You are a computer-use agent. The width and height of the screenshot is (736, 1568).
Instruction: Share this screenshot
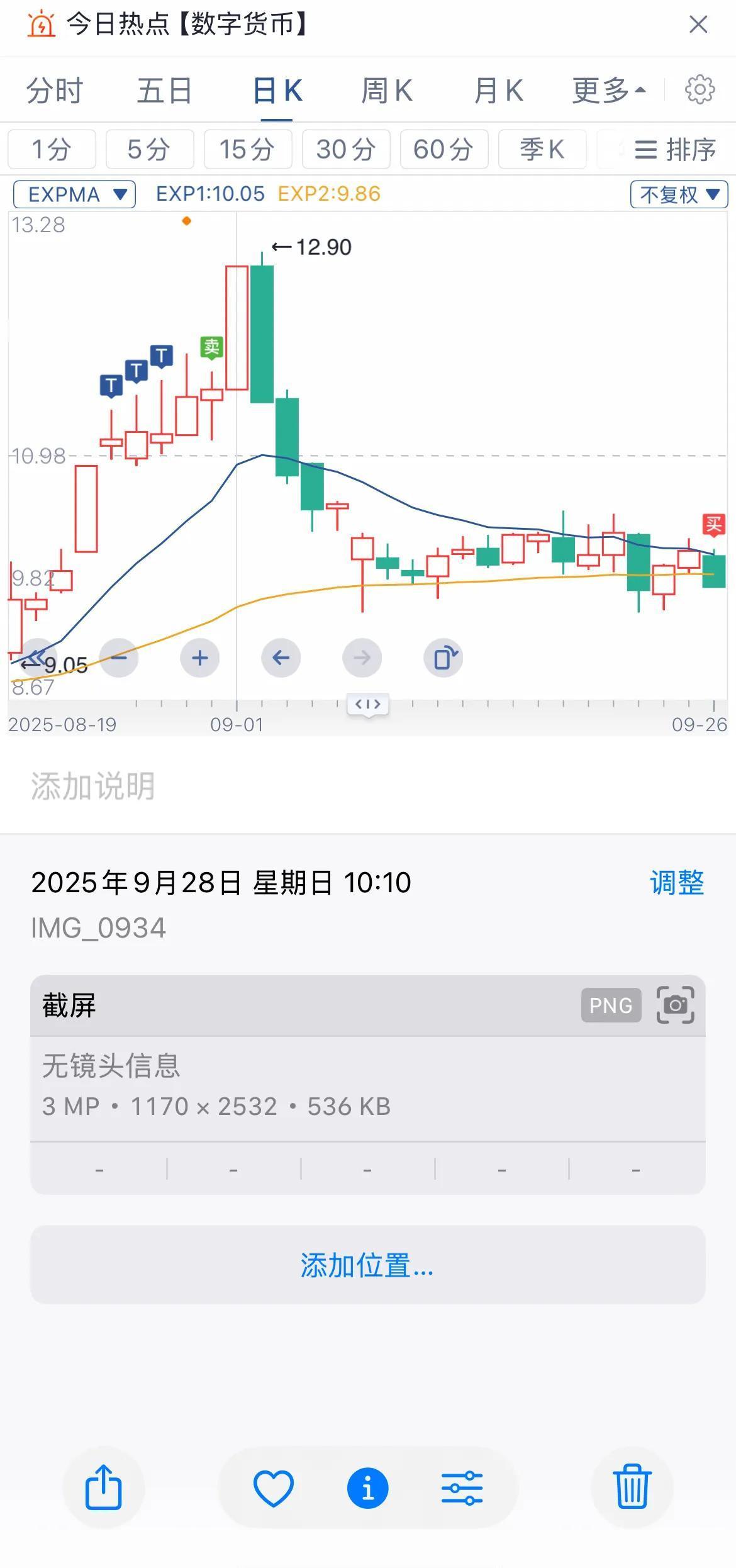[104, 1487]
